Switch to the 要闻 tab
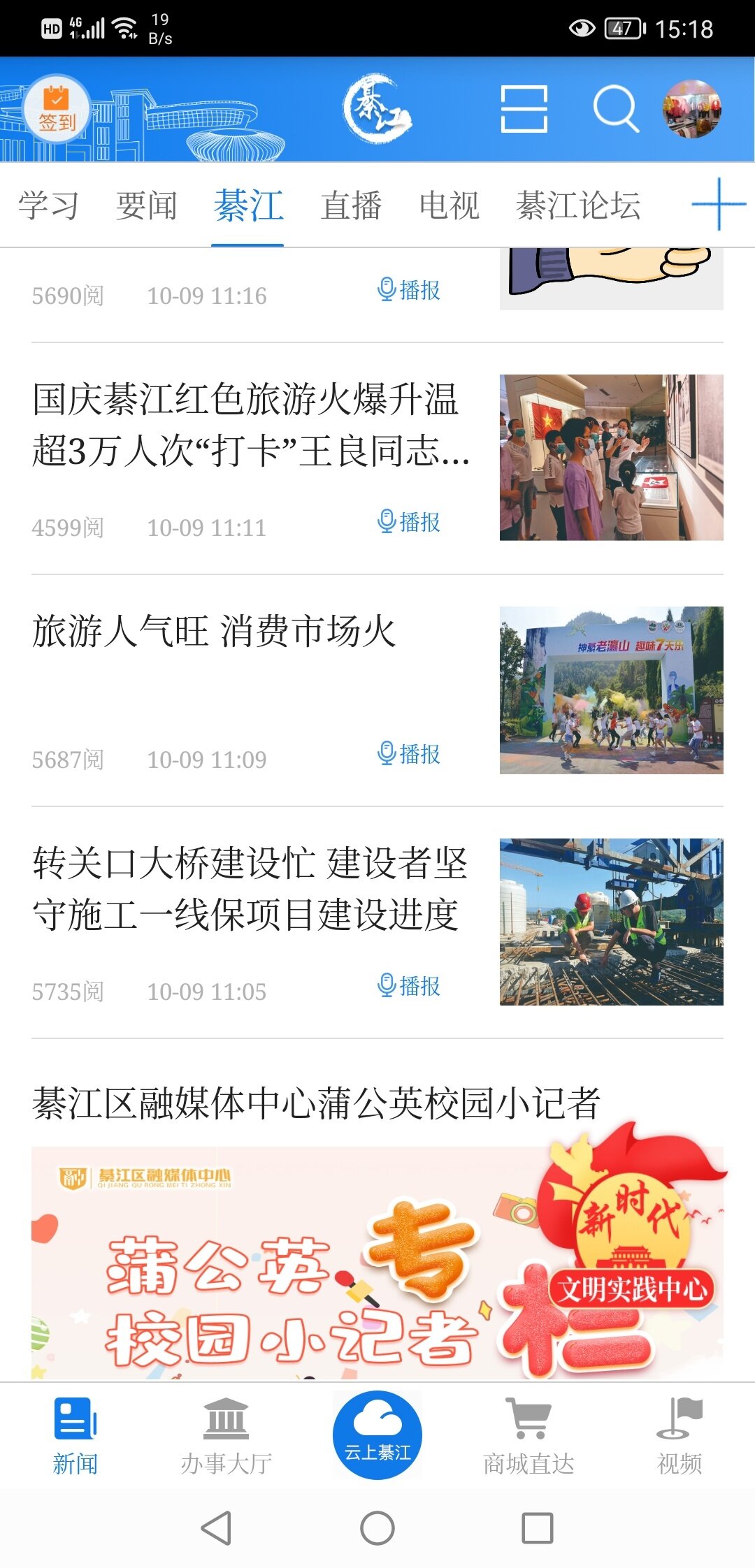This screenshot has height=1568, width=755. pos(146,205)
